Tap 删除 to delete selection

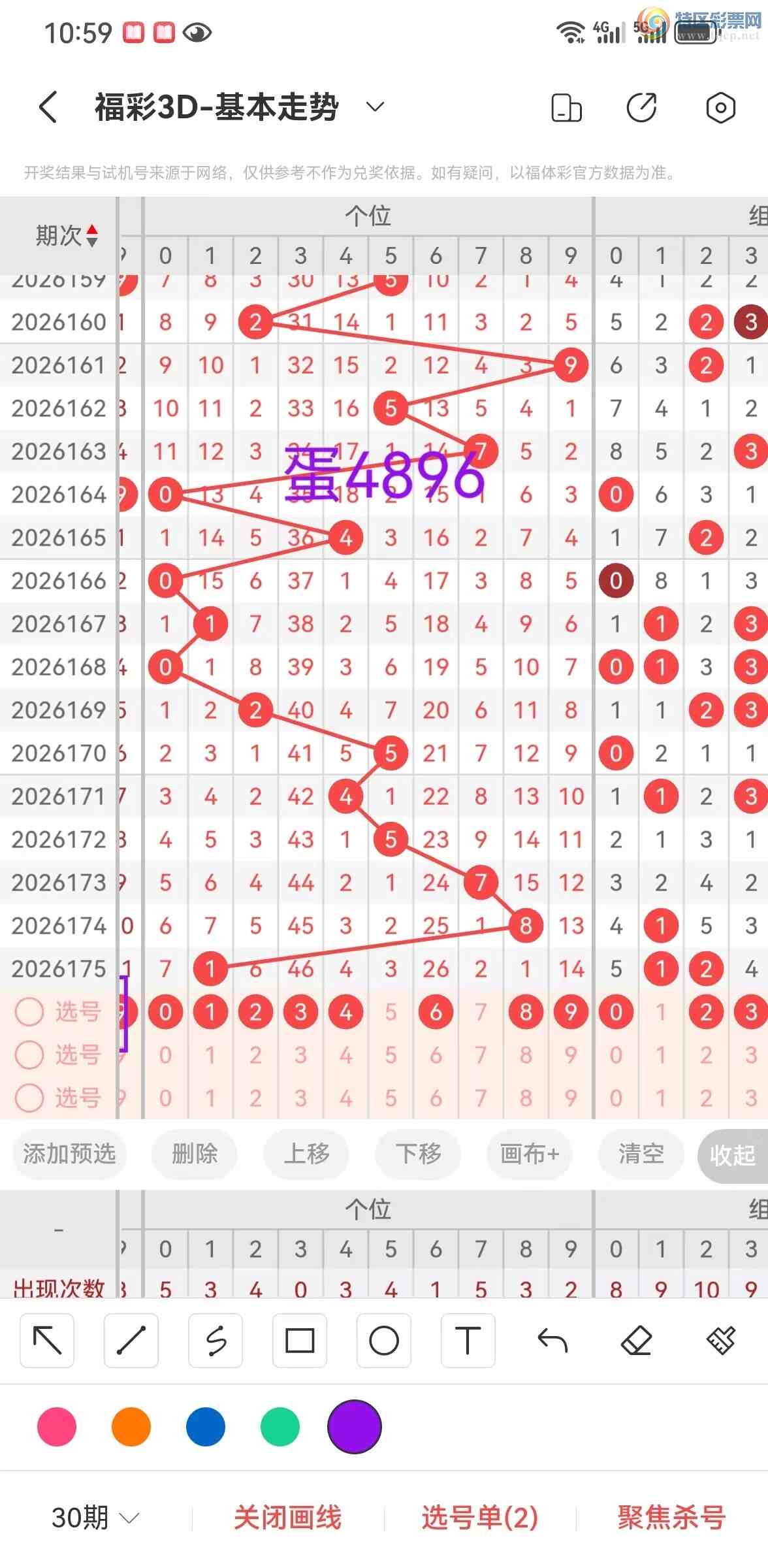coord(195,1154)
